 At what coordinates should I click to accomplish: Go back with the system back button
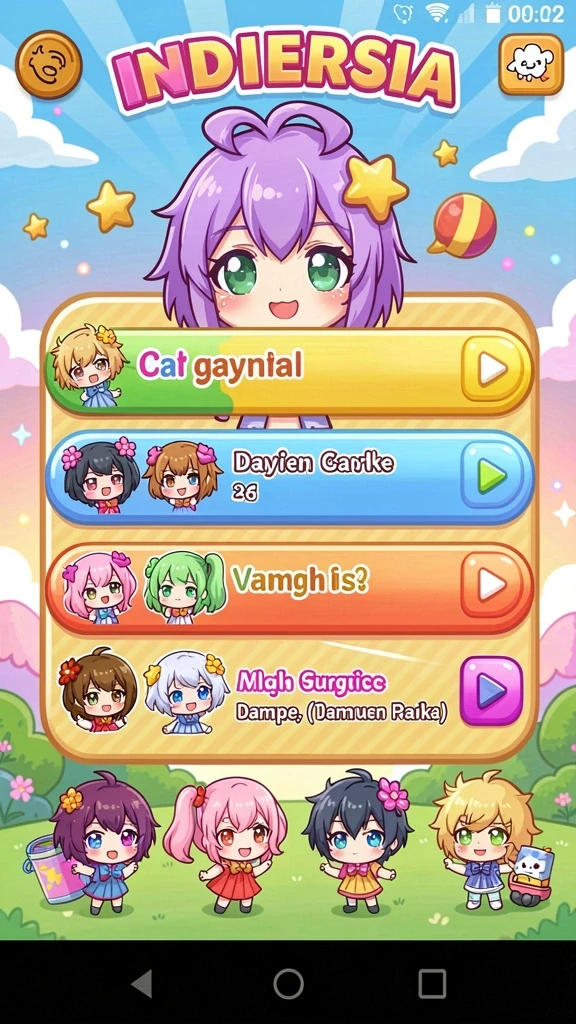pyautogui.click(x=142, y=983)
